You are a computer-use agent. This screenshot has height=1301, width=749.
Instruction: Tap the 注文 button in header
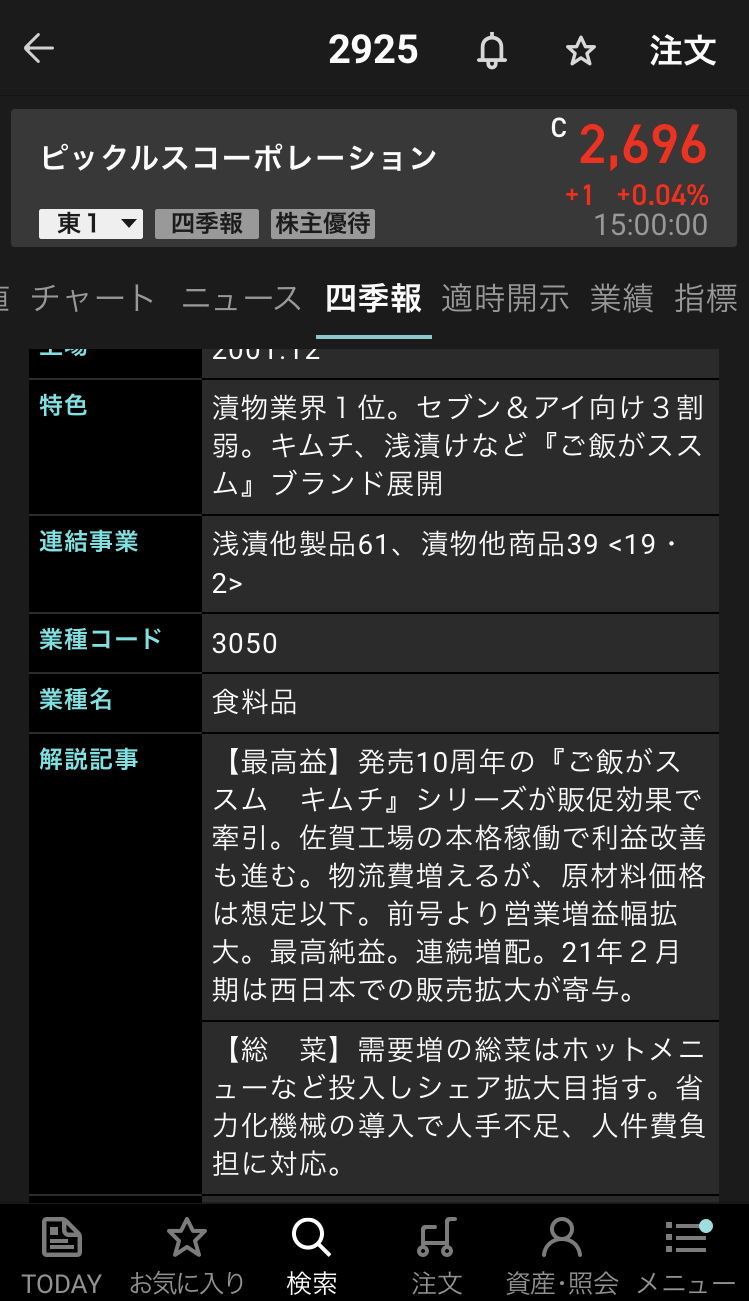point(683,50)
